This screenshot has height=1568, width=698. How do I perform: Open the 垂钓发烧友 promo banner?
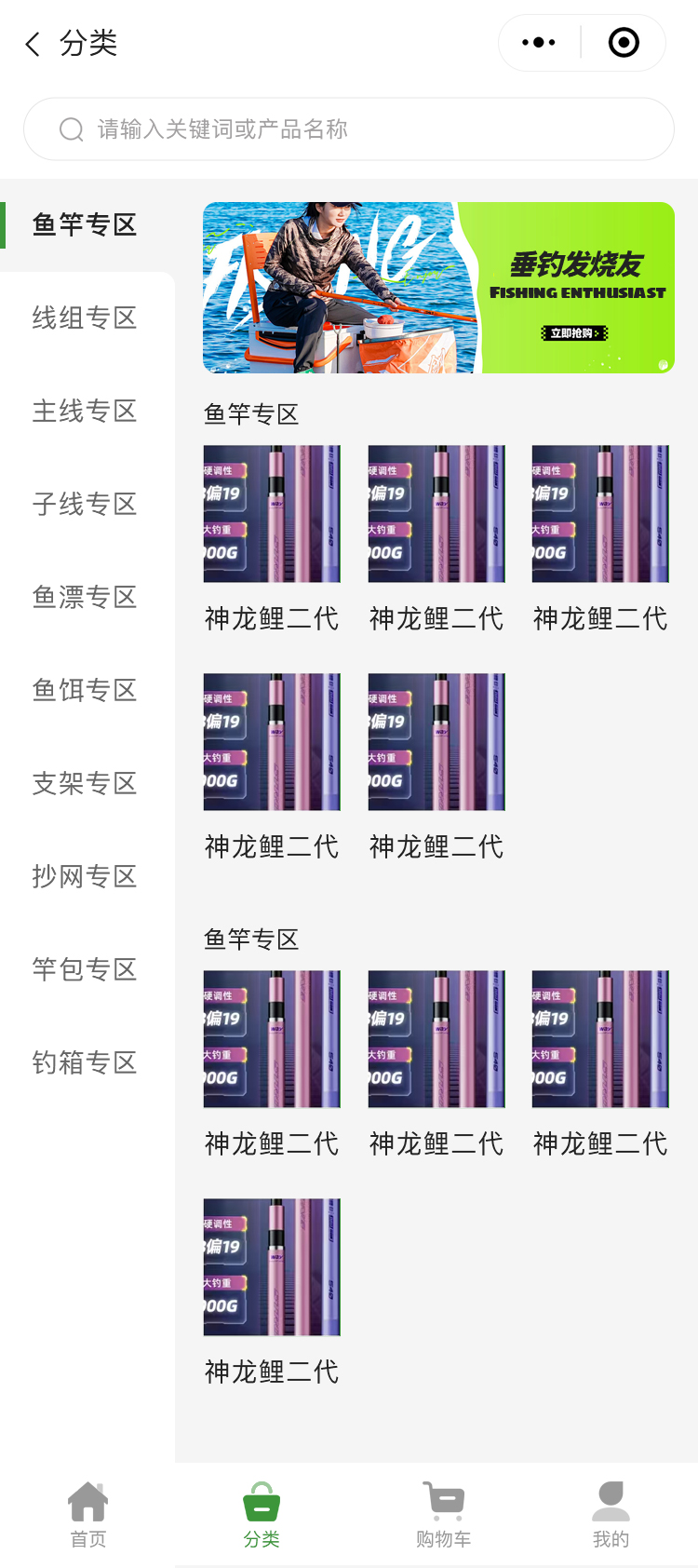438,288
